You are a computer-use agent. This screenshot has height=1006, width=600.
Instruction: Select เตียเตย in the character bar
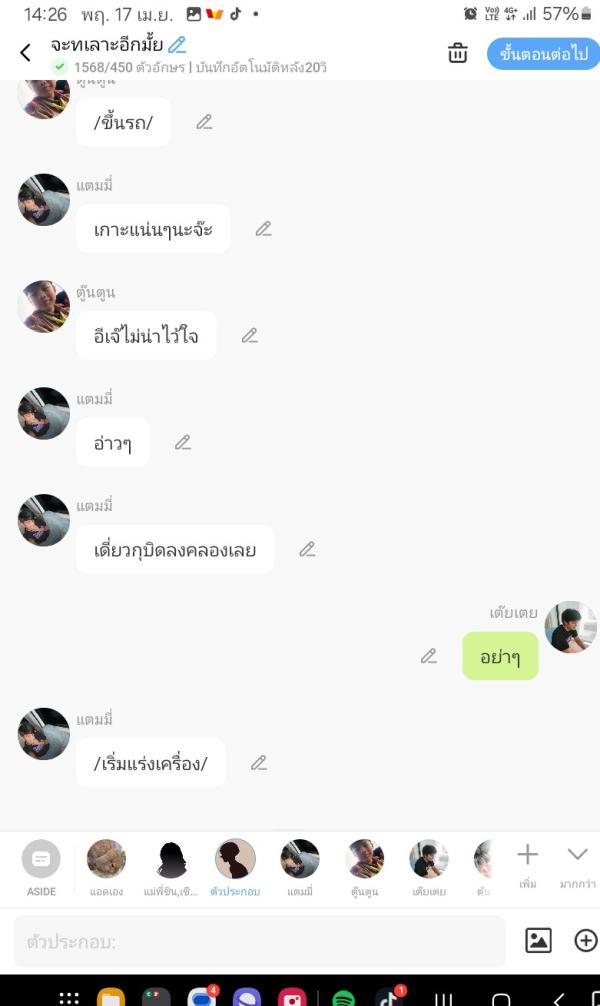pyautogui.click(x=429, y=866)
